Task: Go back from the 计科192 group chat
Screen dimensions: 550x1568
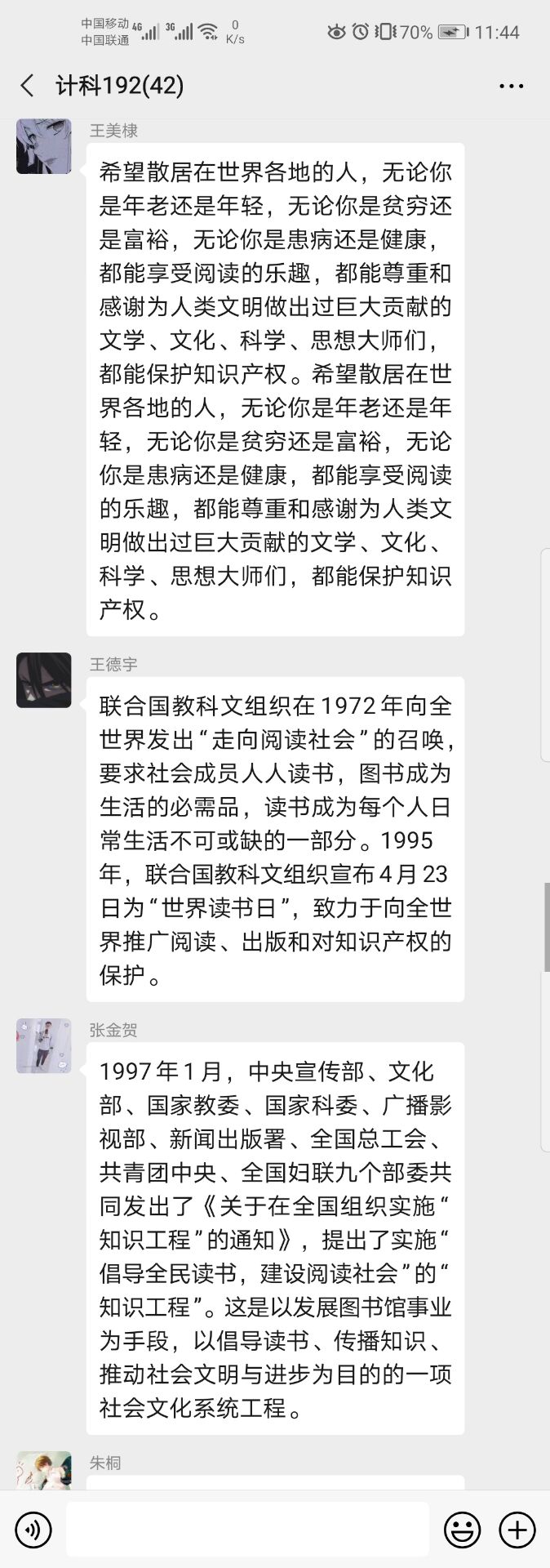Action: pyautogui.click(x=28, y=86)
